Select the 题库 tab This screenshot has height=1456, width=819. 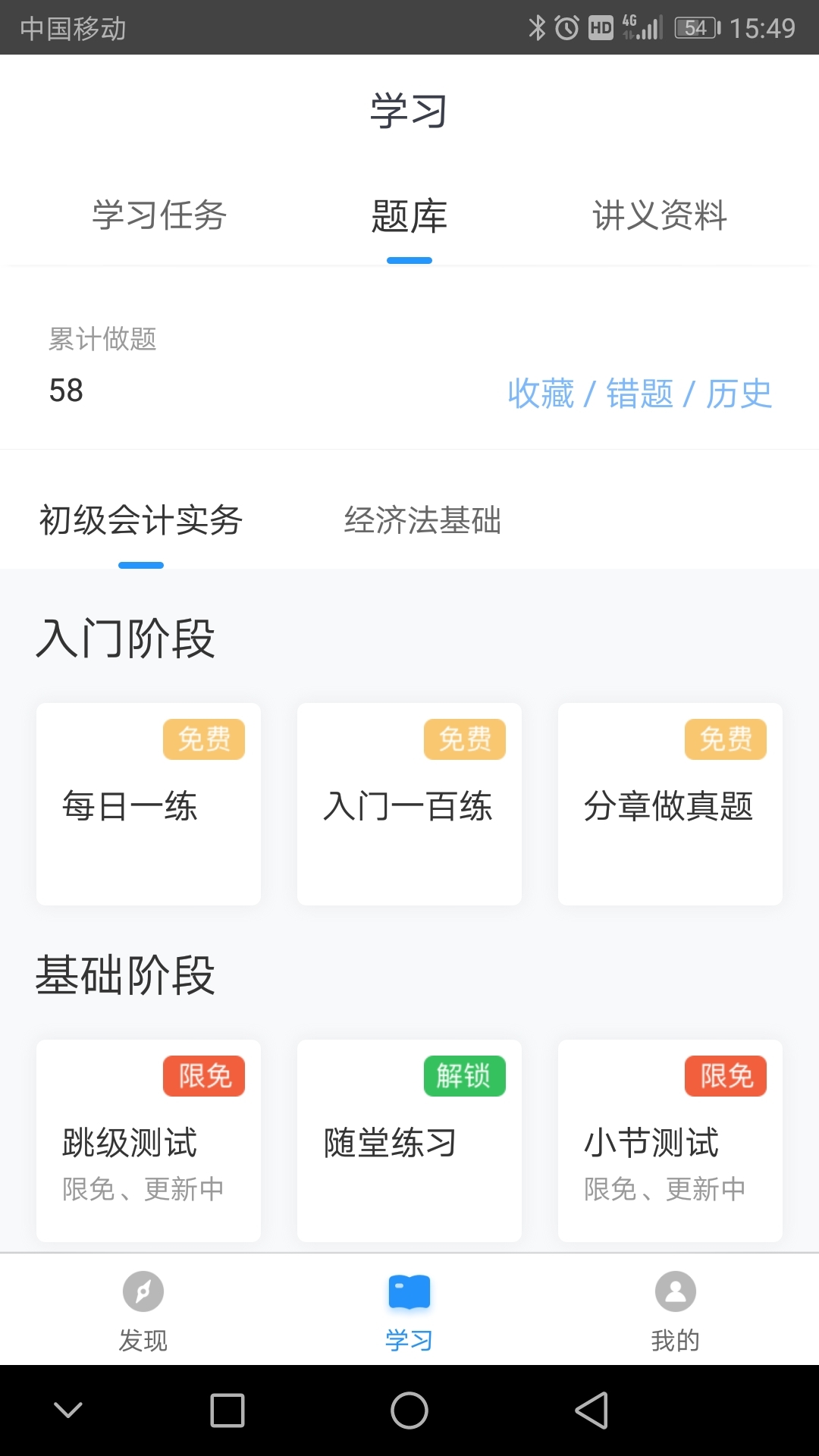409,215
